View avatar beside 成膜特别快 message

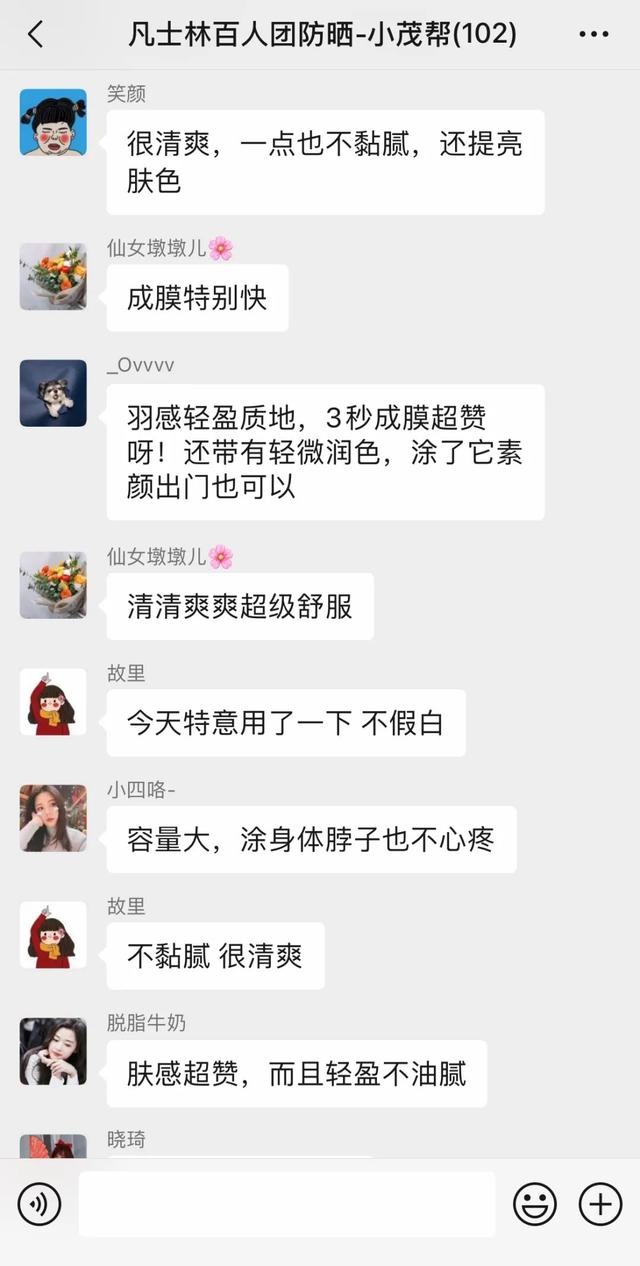tap(53, 276)
